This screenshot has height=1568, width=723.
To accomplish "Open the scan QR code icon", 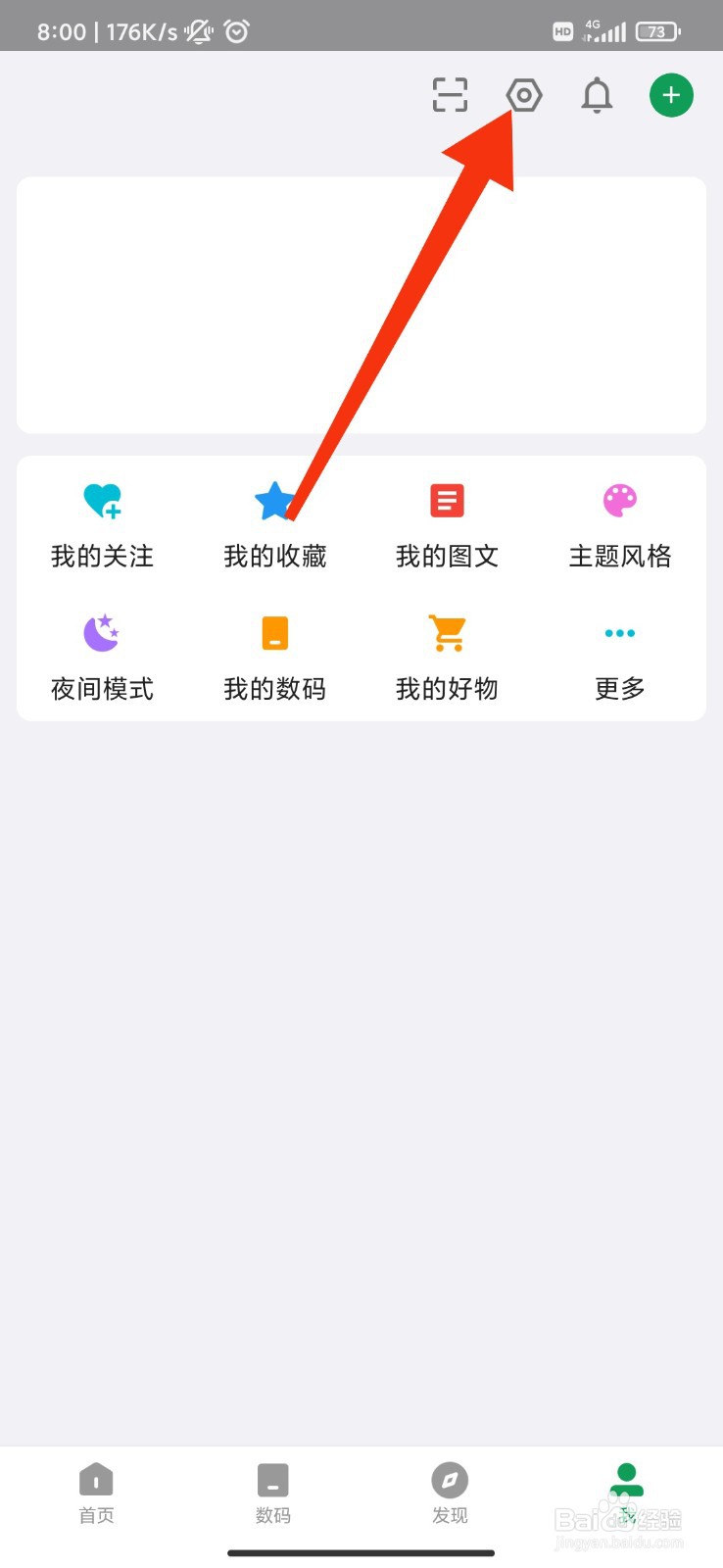I will [x=449, y=95].
